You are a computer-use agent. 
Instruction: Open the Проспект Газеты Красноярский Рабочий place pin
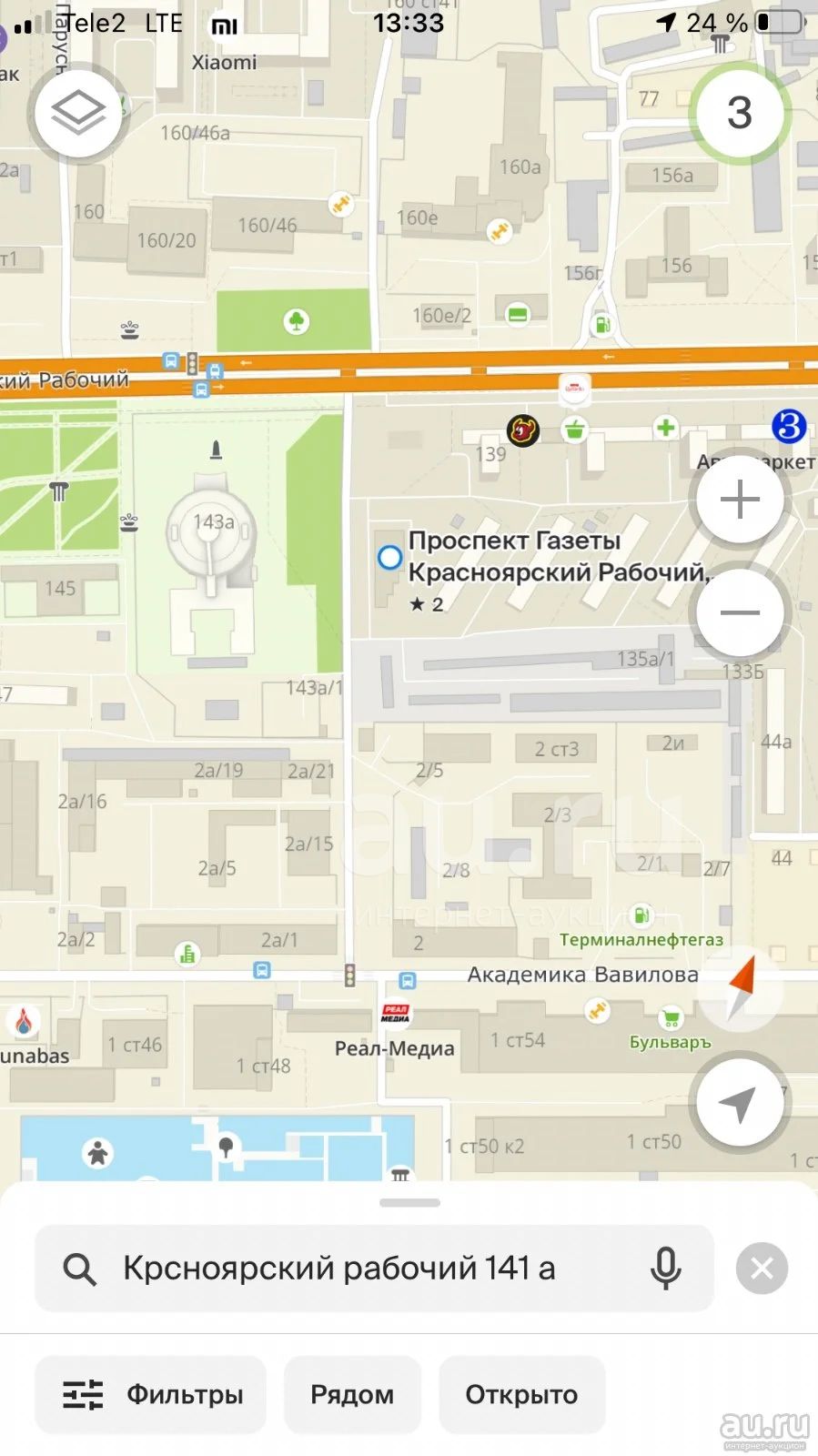point(389,557)
